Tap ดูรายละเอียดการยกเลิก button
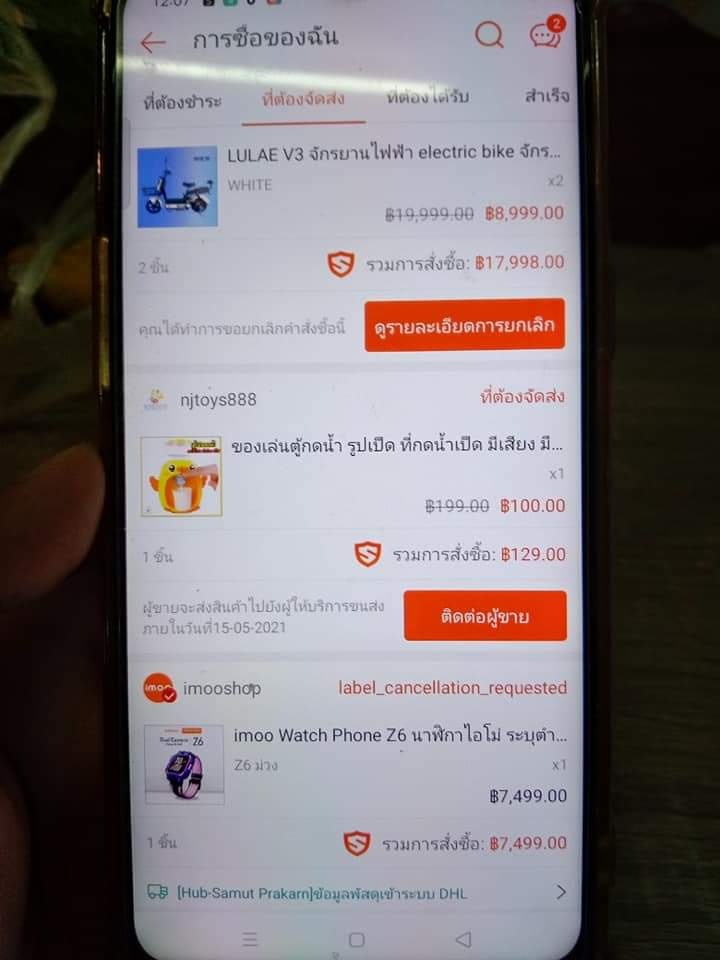 click(464, 325)
